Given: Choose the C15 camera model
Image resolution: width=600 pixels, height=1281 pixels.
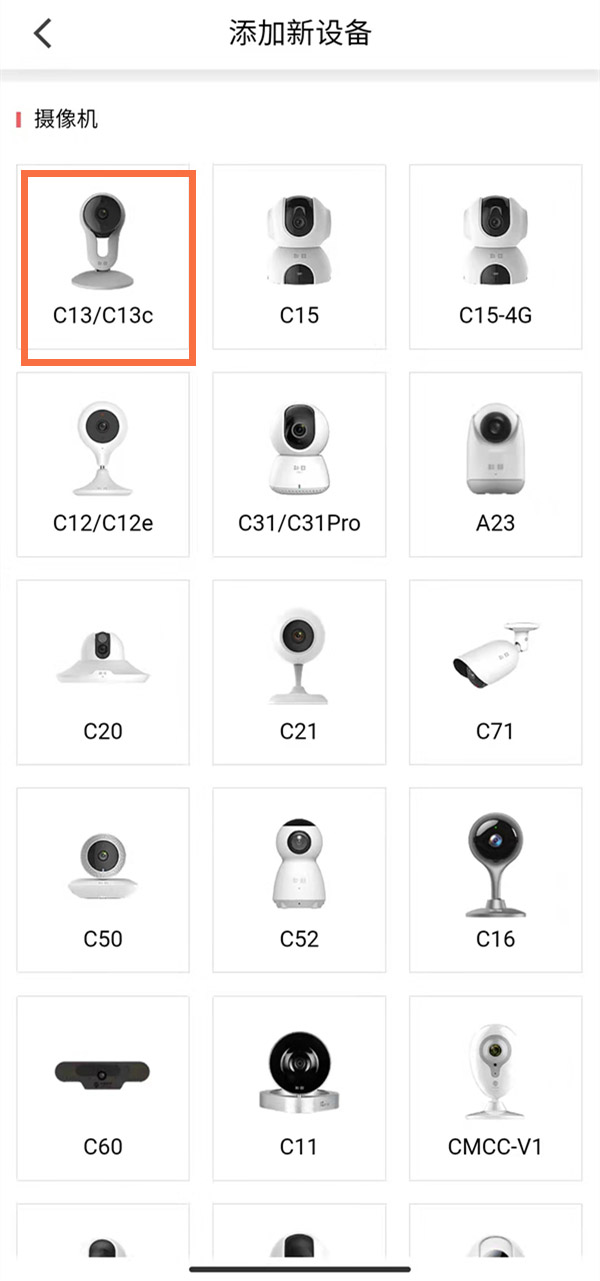Looking at the screenshot, I should [x=299, y=257].
